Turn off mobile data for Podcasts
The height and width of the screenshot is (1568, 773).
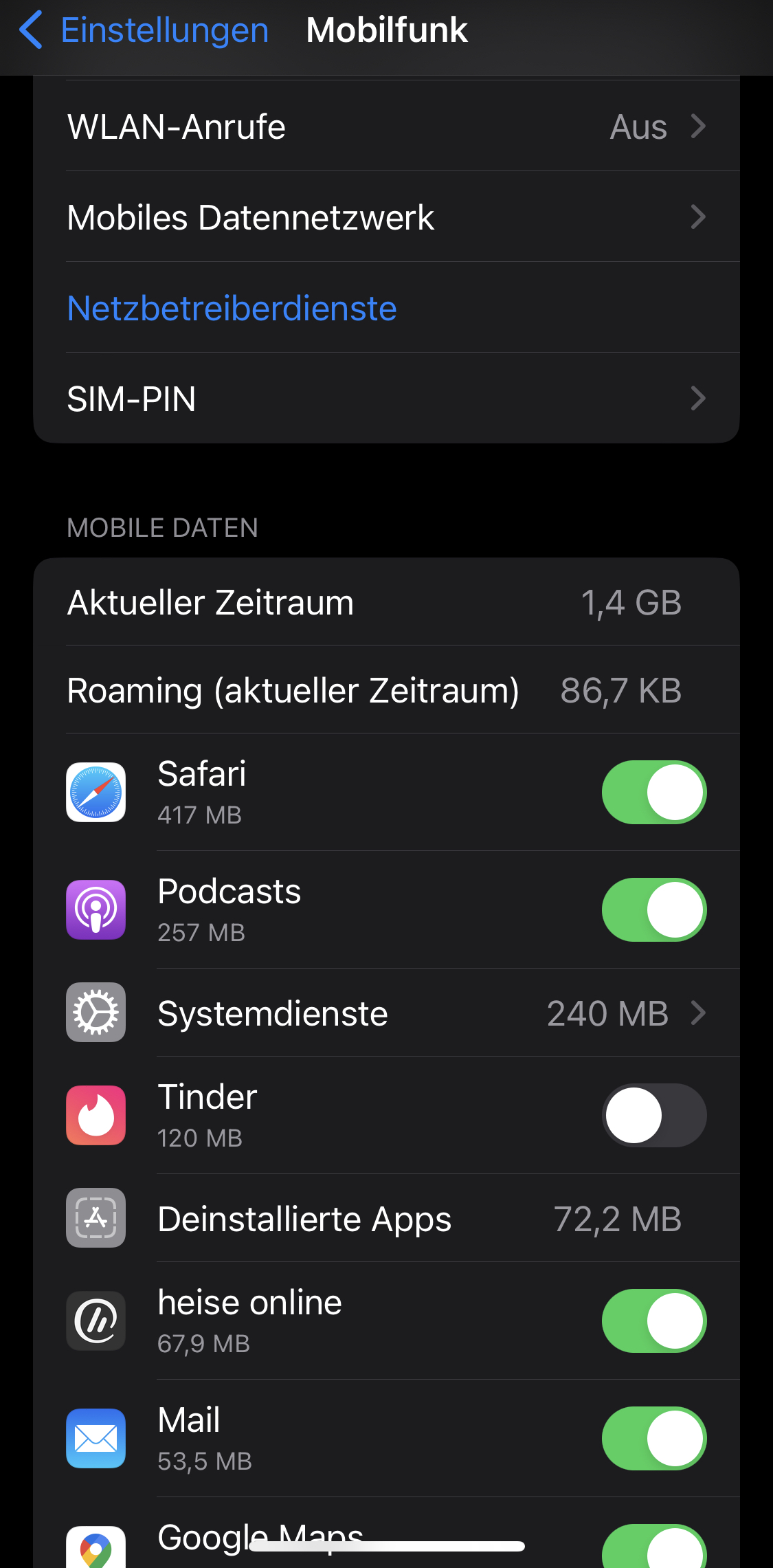(653, 910)
